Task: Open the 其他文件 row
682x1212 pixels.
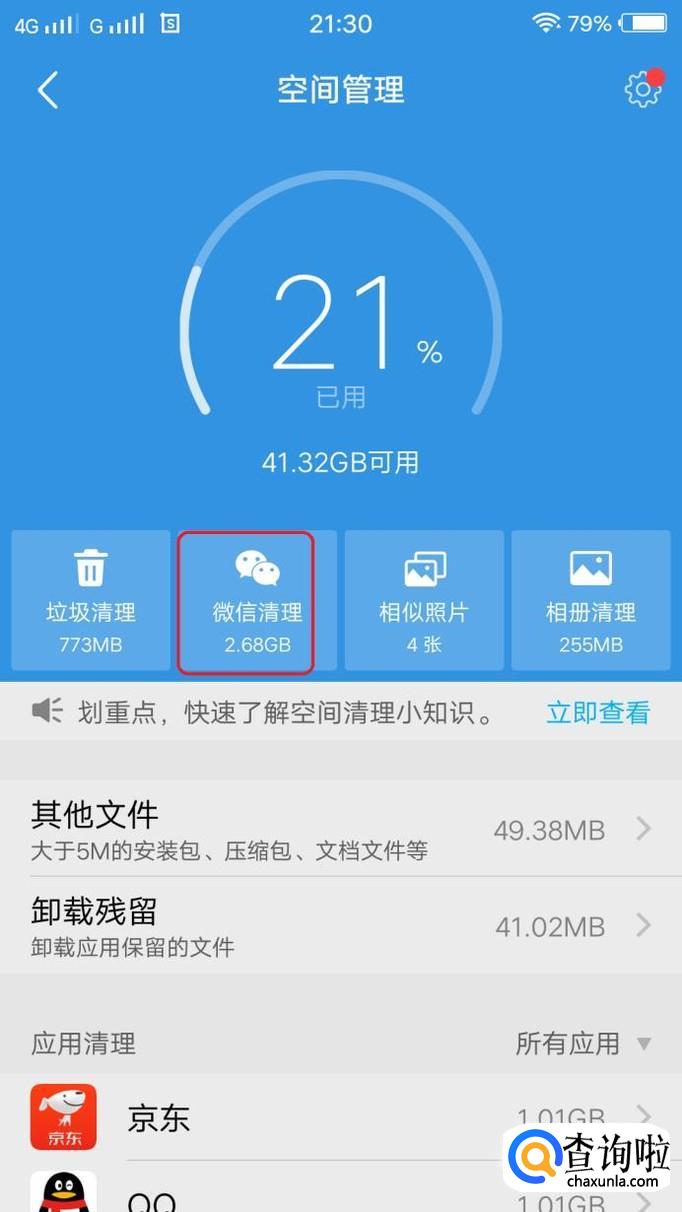Action: coord(341,829)
